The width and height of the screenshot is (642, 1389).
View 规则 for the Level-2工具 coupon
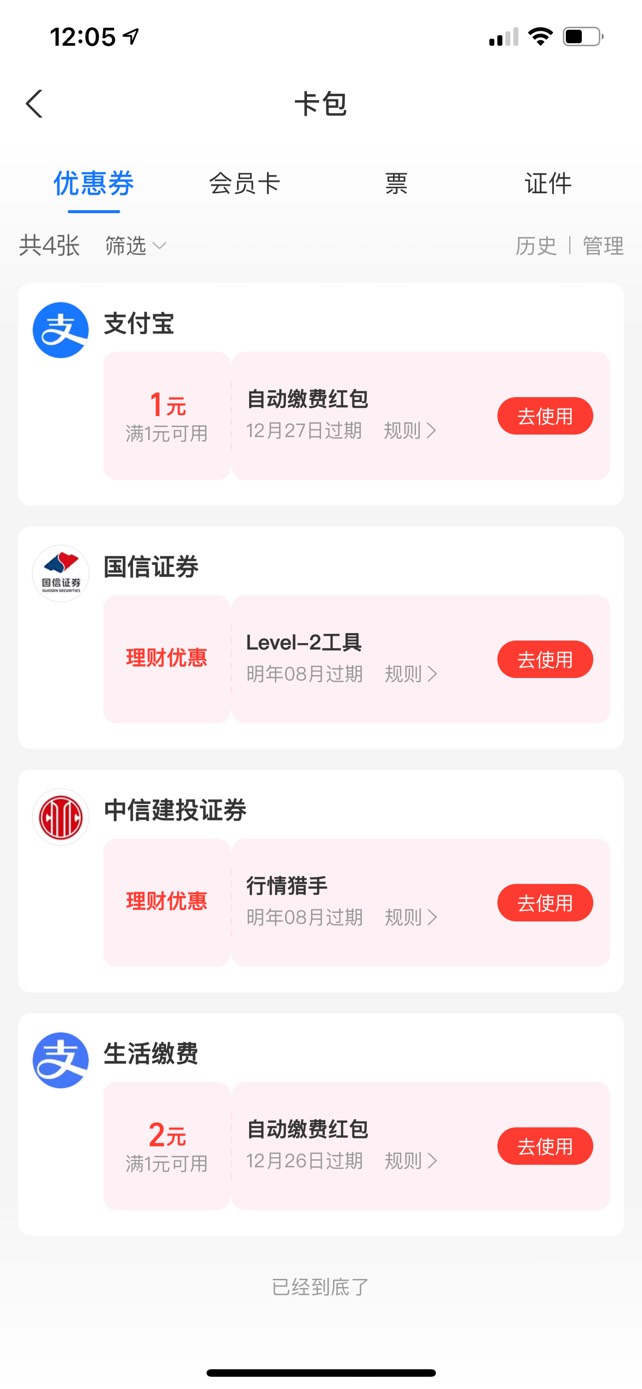tap(411, 674)
